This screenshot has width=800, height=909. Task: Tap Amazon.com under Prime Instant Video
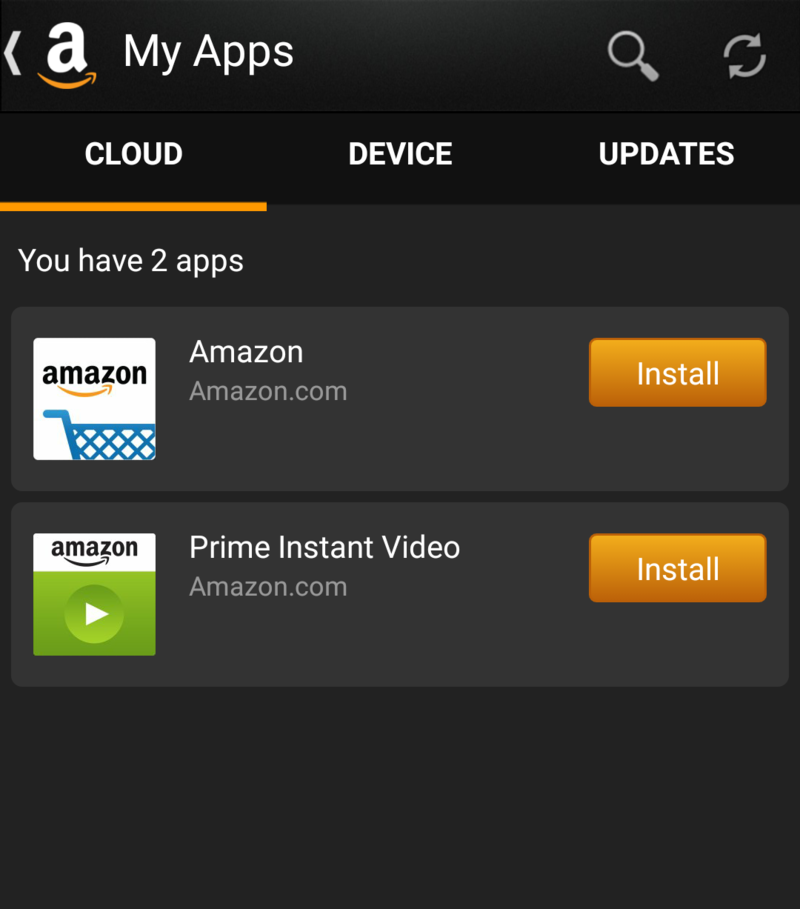click(267, 586)
